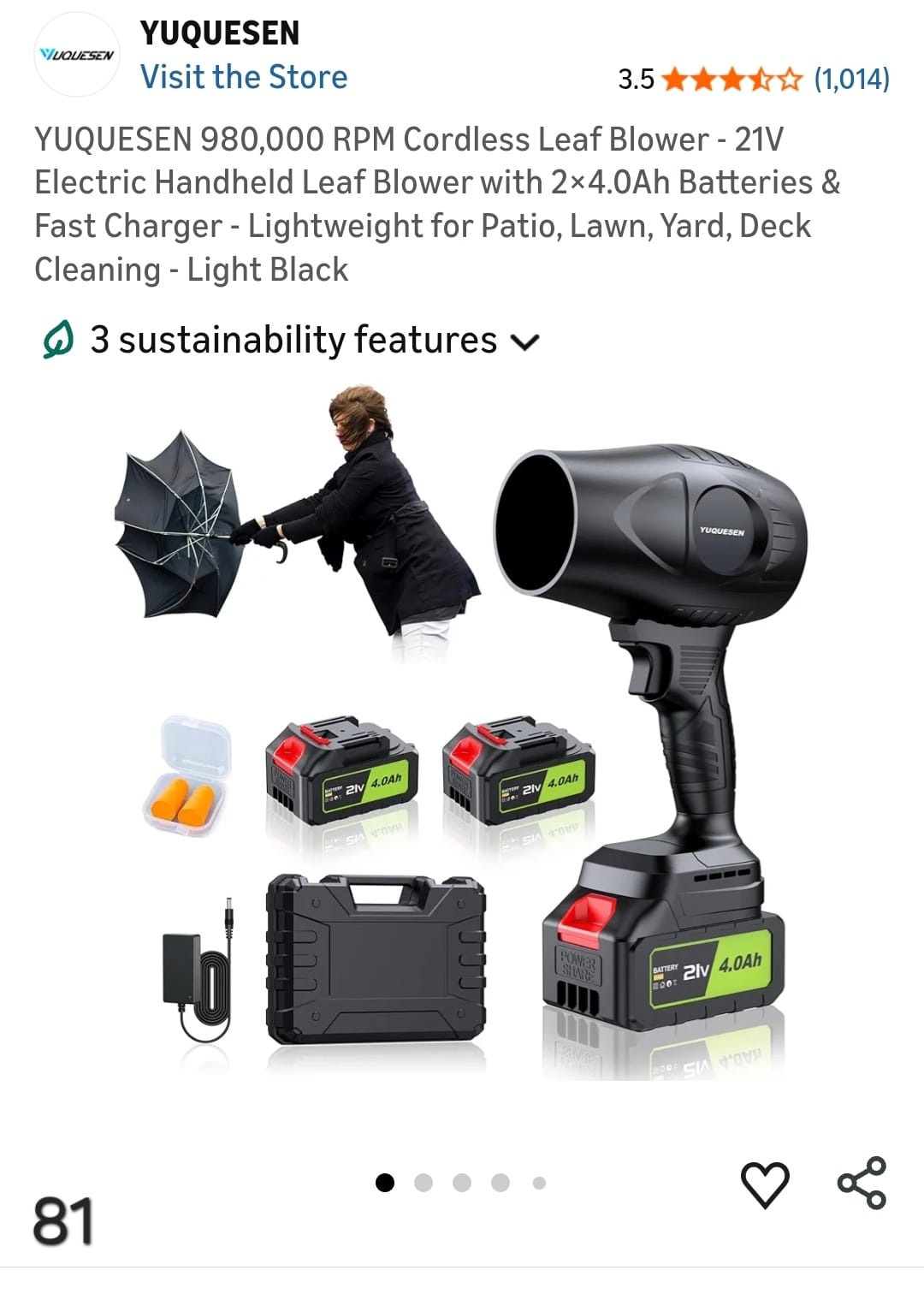
Task: Open the 1,014 customer ratings
Action: 851,79
